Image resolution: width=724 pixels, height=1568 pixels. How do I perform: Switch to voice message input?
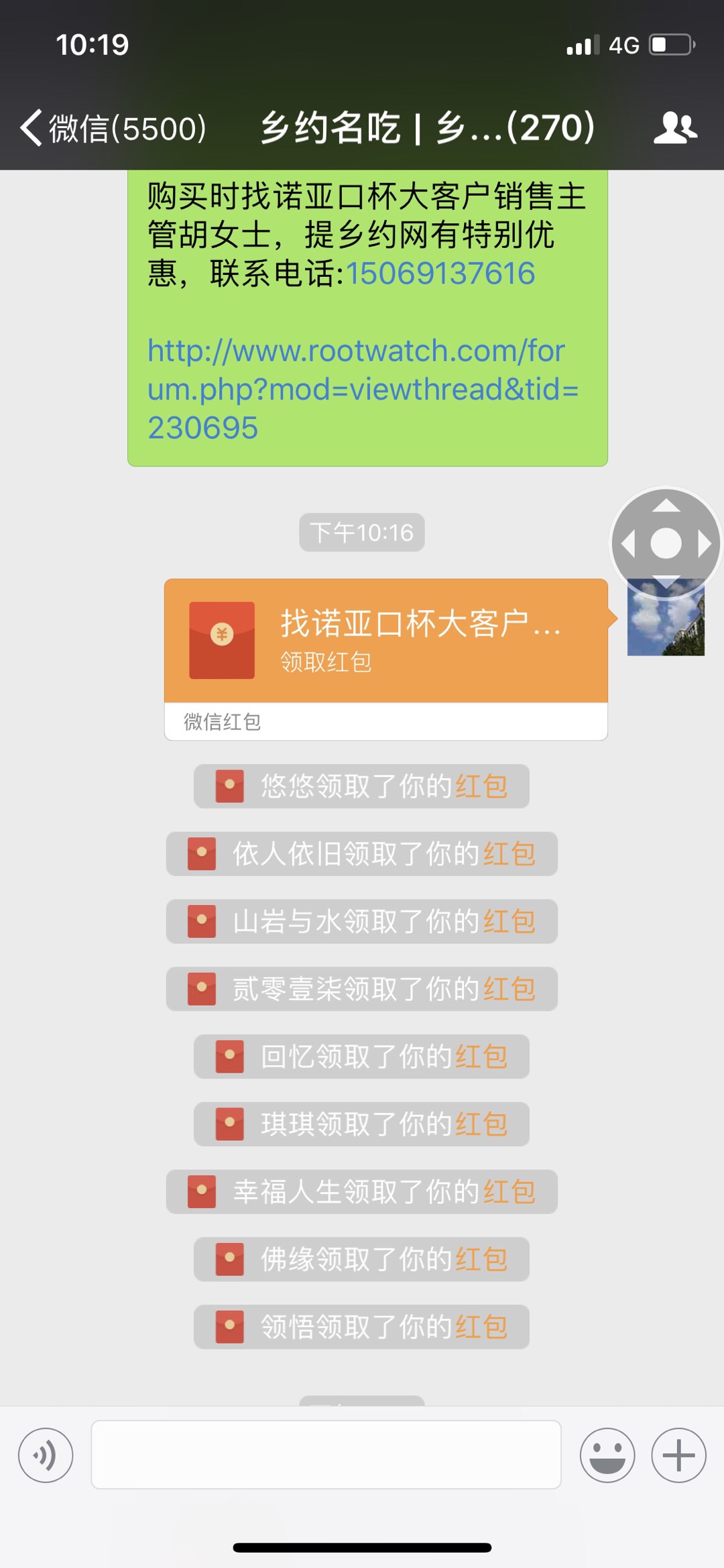[x=46, y=1455]
